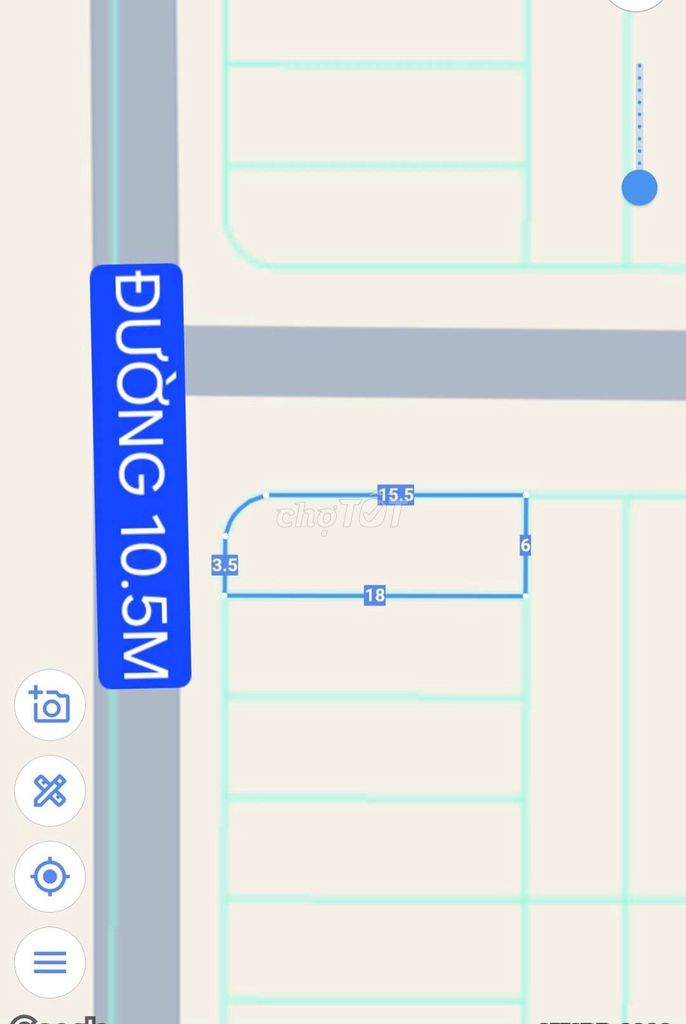The width and height of the screenshot is (686, 1024).
Task: Capture a map screenshot with the camera button
Action: click(x=50, y=705)
